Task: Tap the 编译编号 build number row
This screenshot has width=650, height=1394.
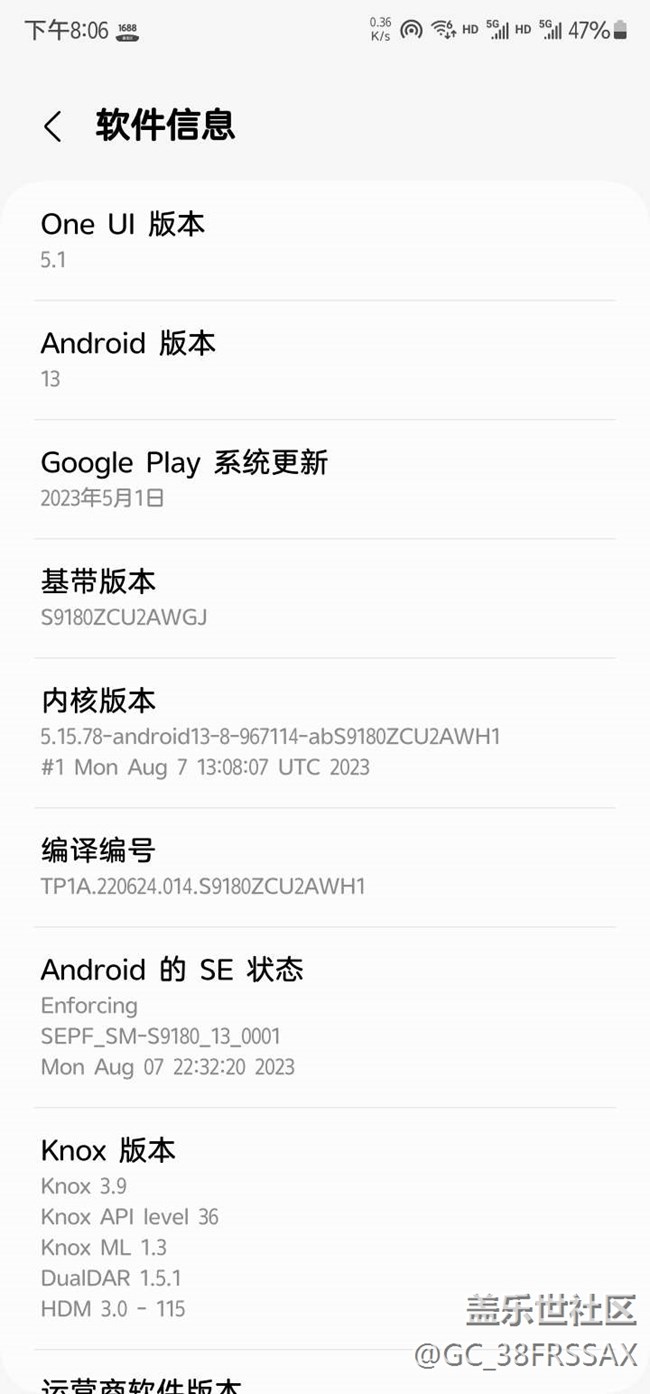Action: [324, 867]
